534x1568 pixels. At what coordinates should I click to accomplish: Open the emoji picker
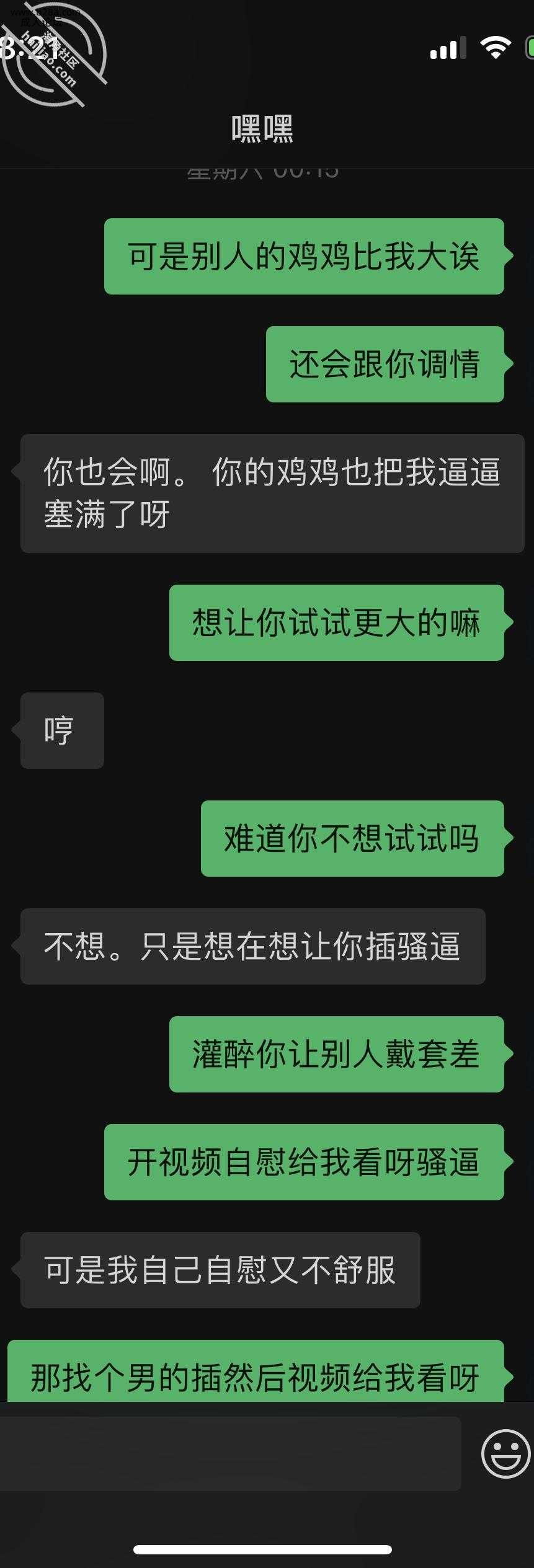point(505,1453)
